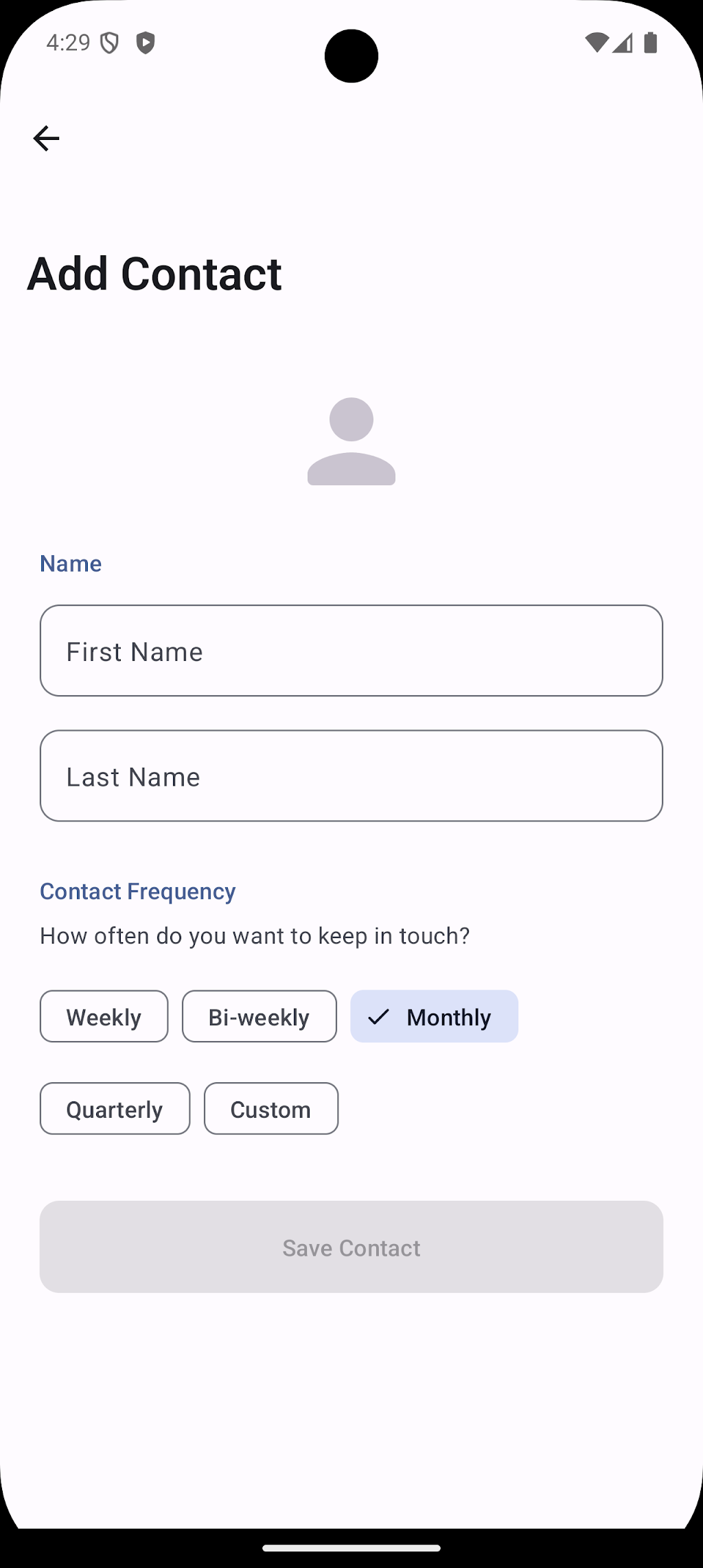Focus the Last Name field
This screenshot has height=1568, width=703.
(x=351, y=775)
